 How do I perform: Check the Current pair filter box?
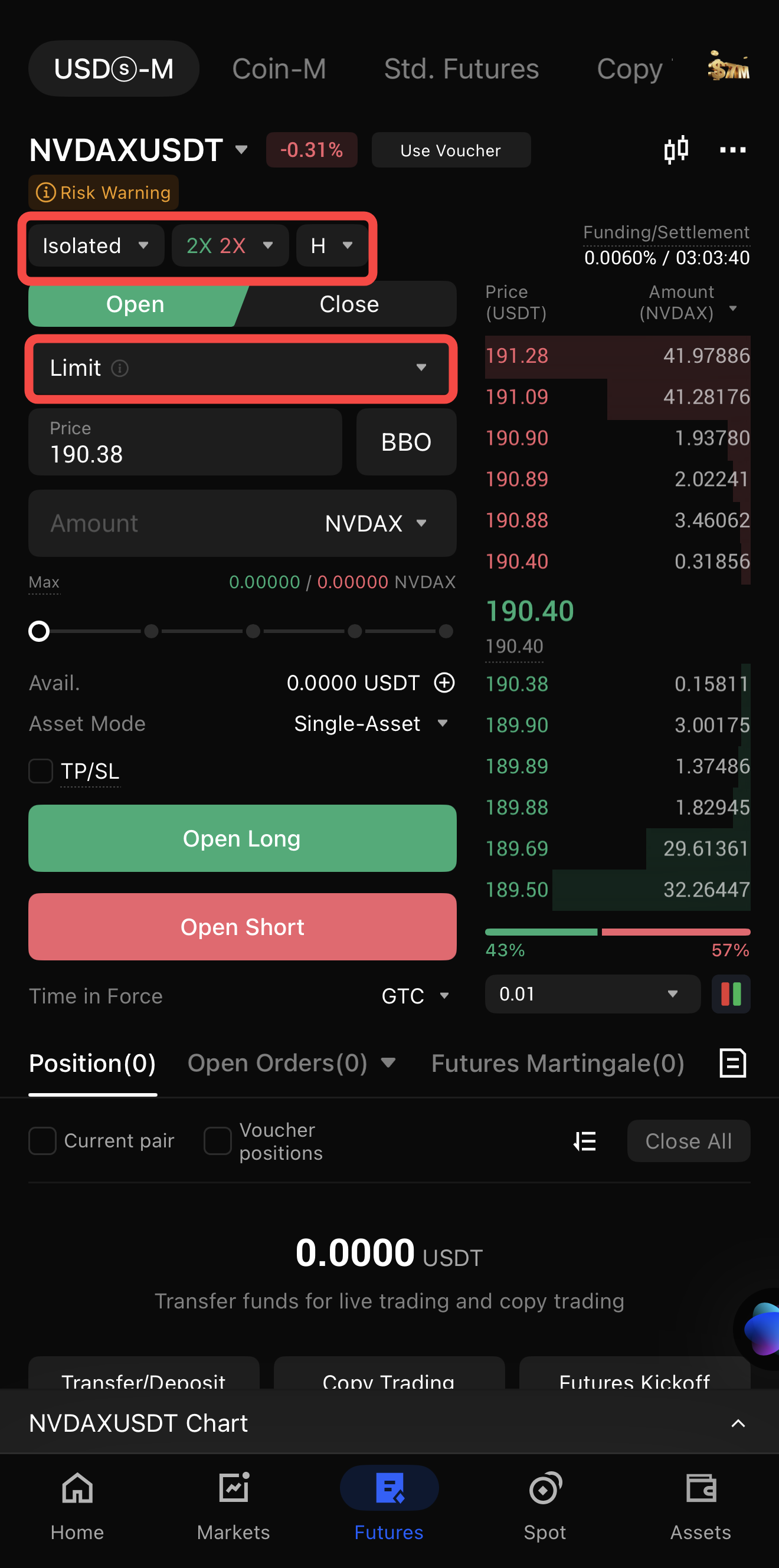(42, 1141)
